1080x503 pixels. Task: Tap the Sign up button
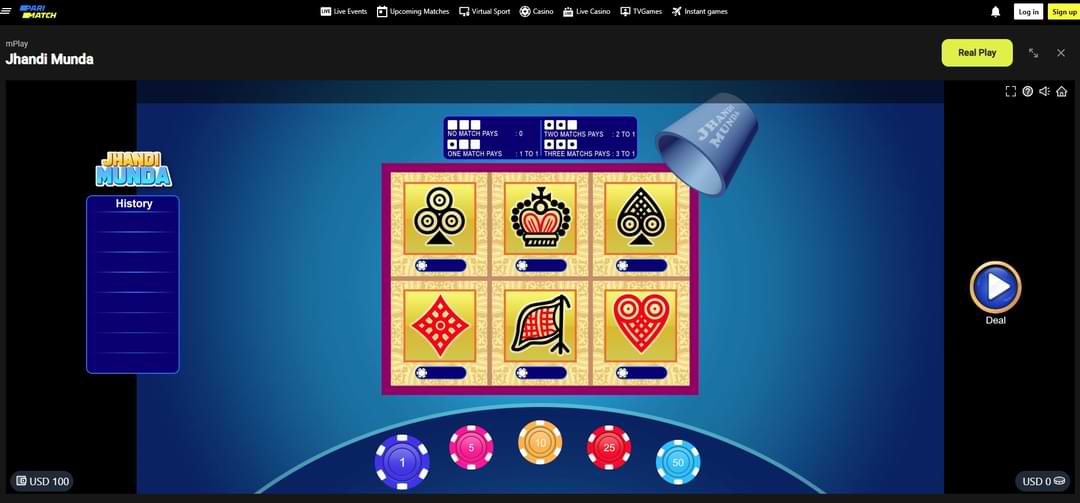pos(1063,12)
